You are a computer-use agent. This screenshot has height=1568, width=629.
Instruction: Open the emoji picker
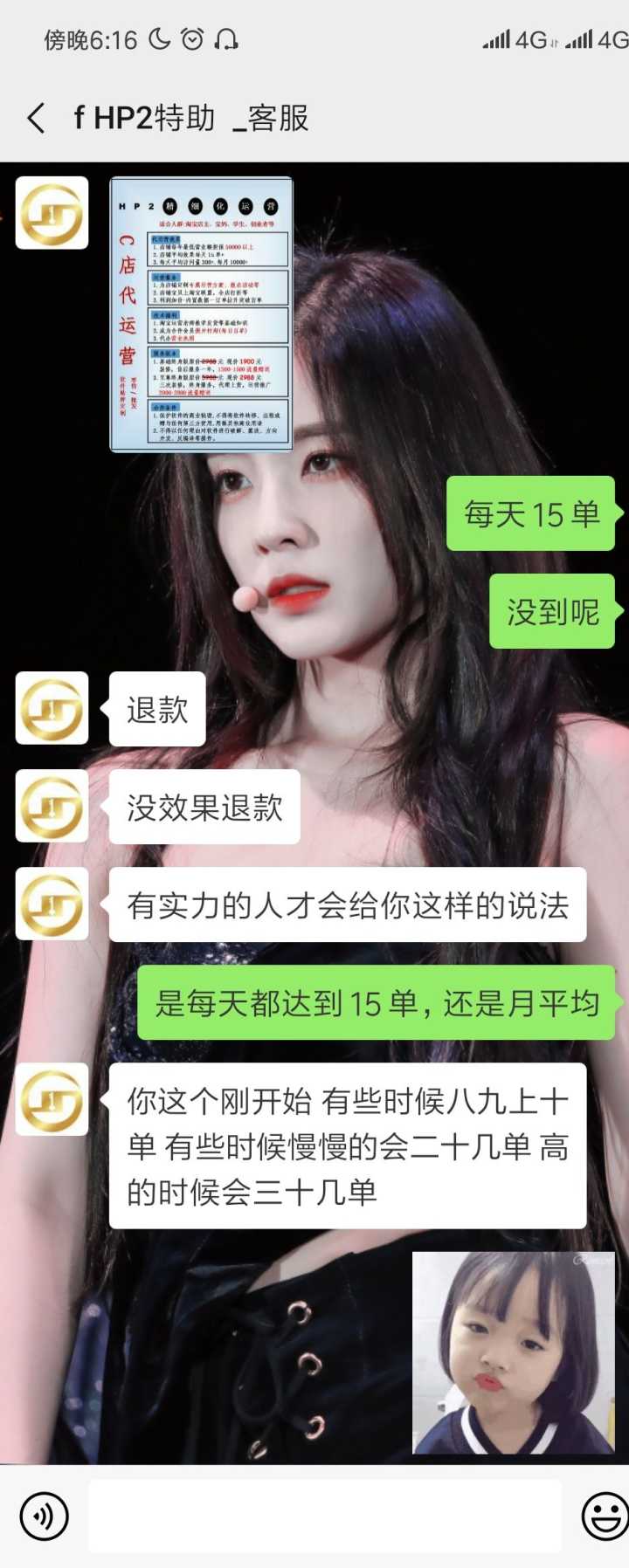pyautogui.click(x=605, y=1516)
